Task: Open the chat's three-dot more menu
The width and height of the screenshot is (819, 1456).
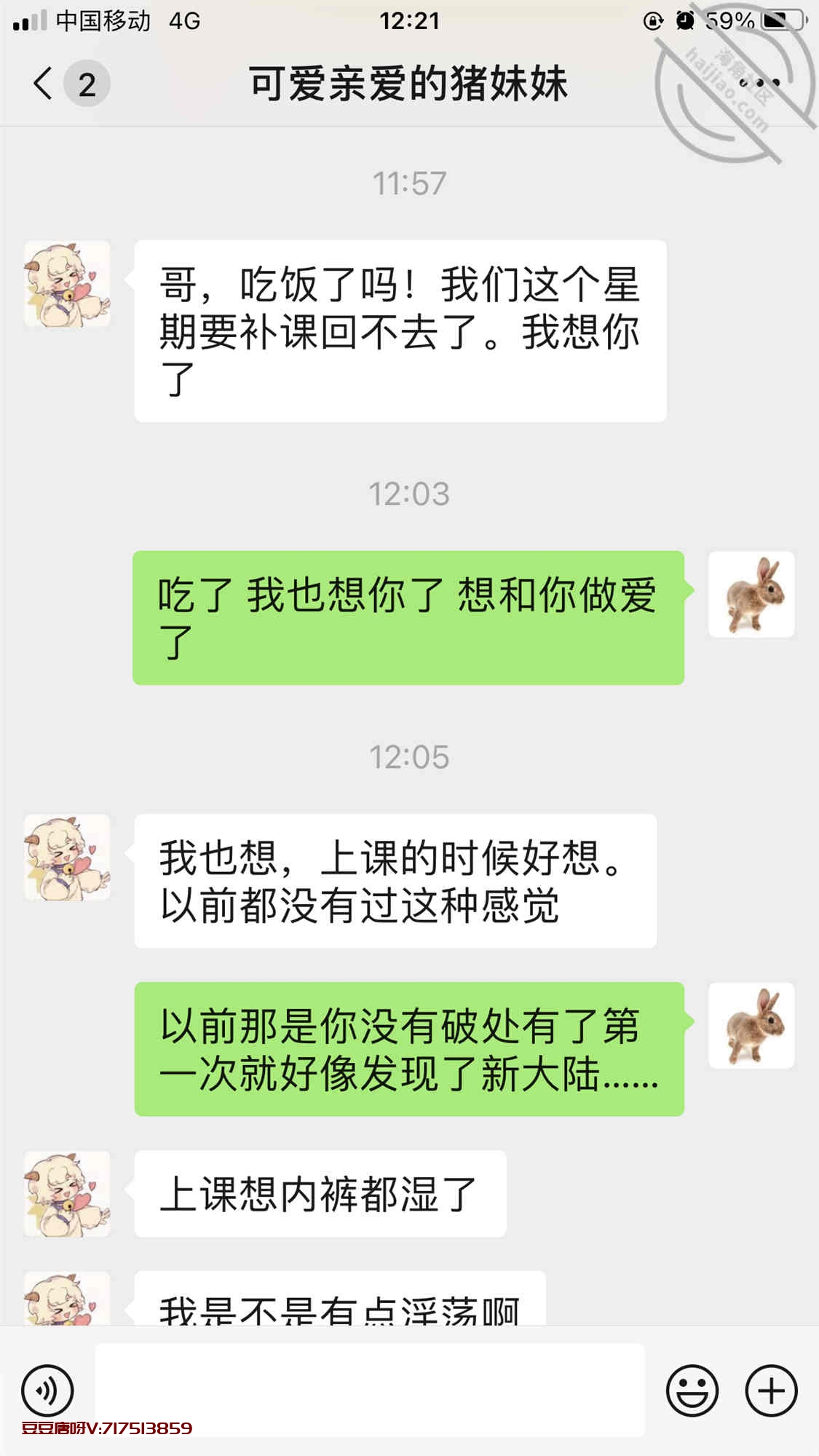Action: [759, 84]
